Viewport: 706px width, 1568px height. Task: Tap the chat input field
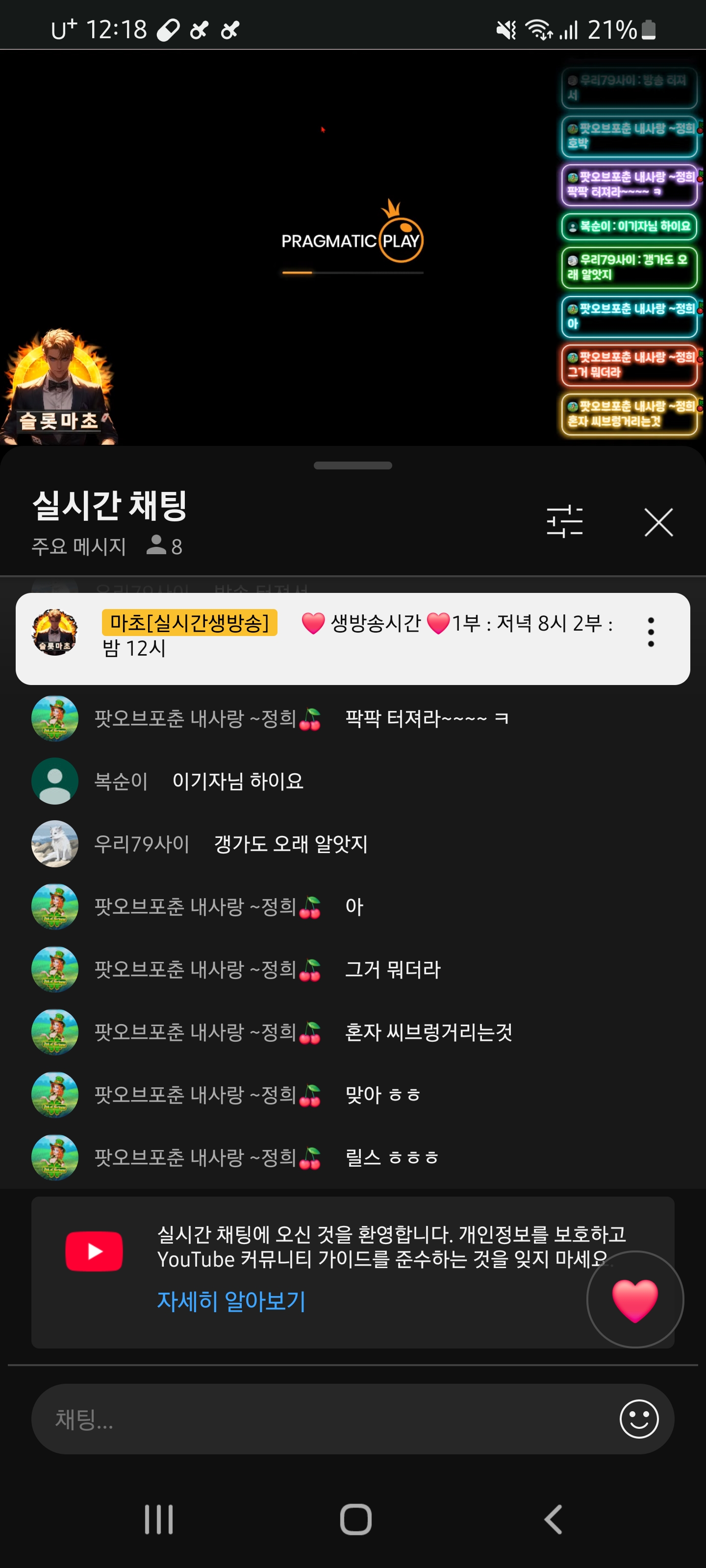click(329, 1419)
